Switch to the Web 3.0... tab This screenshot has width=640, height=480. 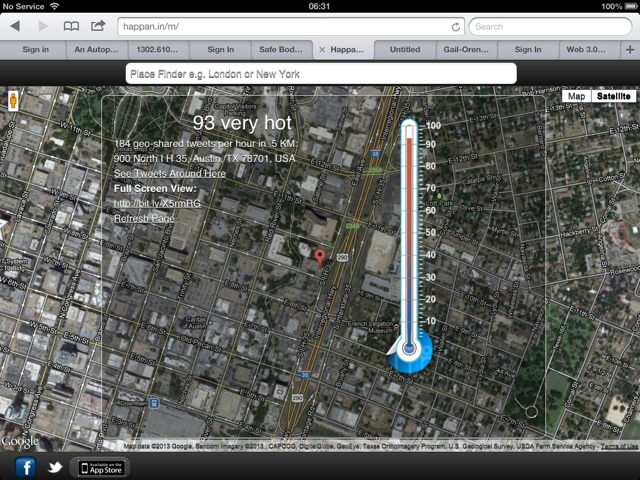(588, 48)
